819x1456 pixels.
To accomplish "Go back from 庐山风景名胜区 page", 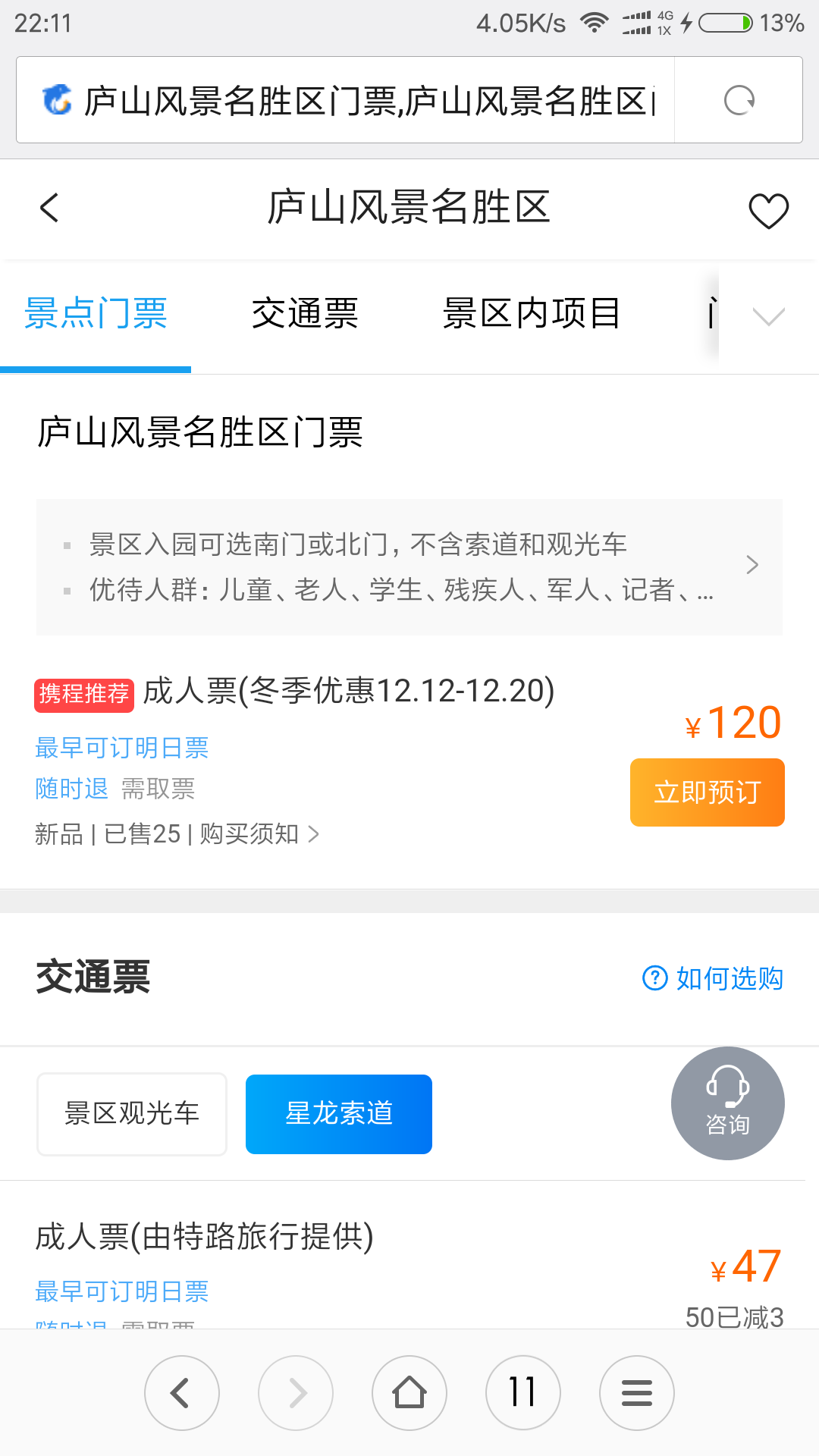I will [x=50, y=208].
